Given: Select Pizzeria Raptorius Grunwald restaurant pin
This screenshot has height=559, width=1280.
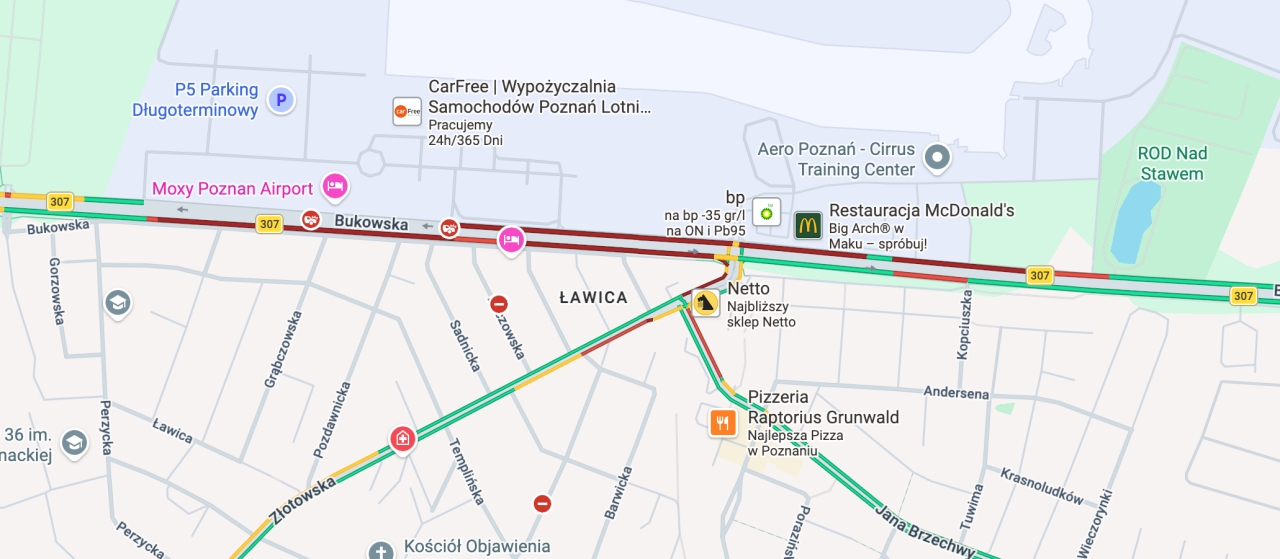Looking at the screenshot, I should click(723, 423).
